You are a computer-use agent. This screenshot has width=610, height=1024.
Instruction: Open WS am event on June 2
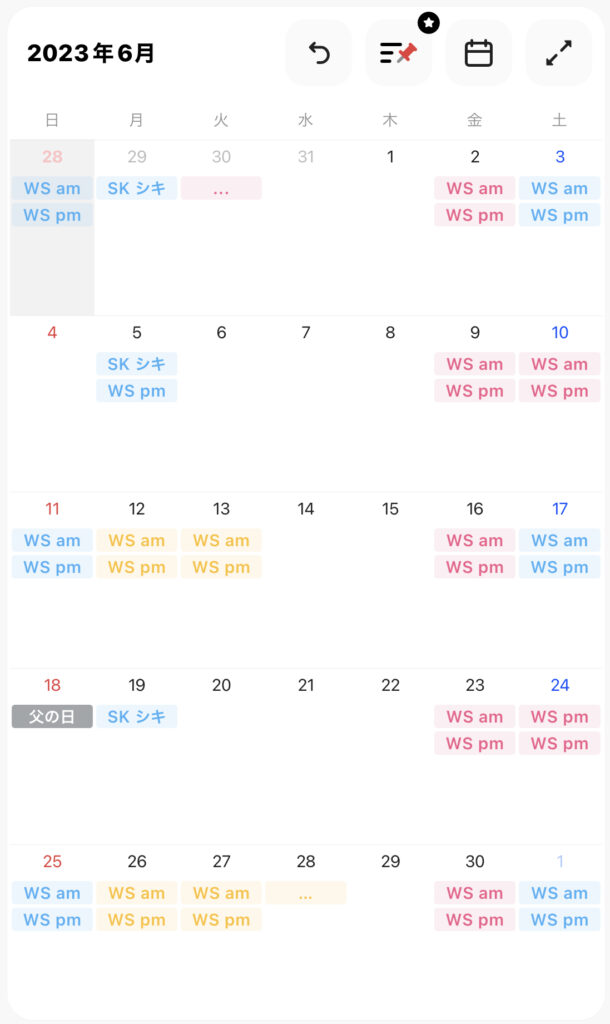[475, 188]
